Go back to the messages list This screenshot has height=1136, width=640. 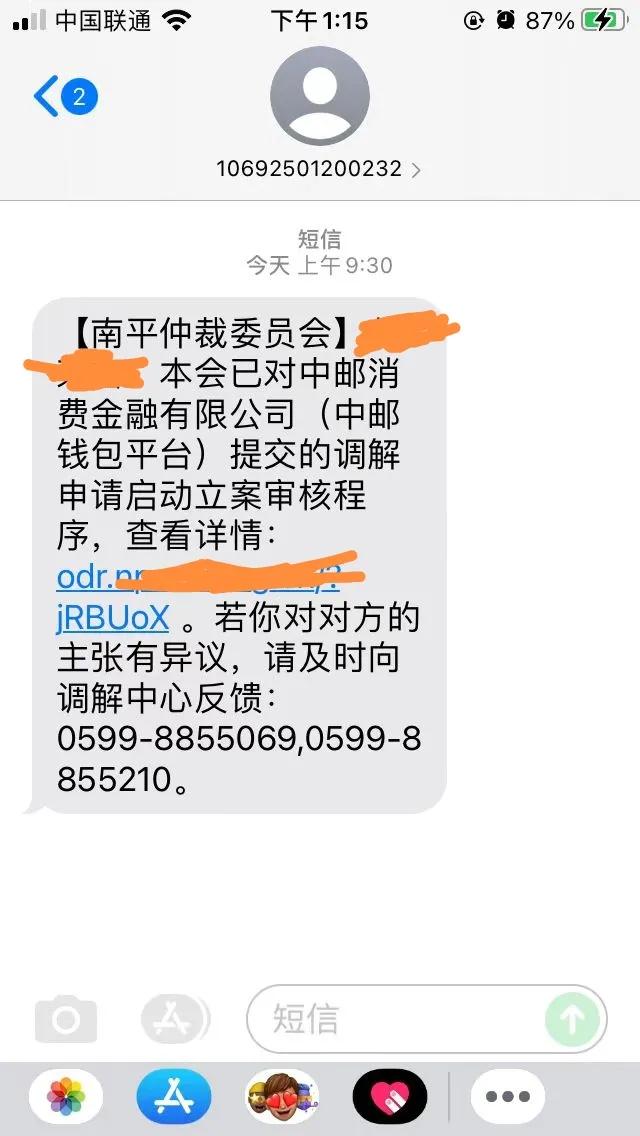[x=62, y=97]
